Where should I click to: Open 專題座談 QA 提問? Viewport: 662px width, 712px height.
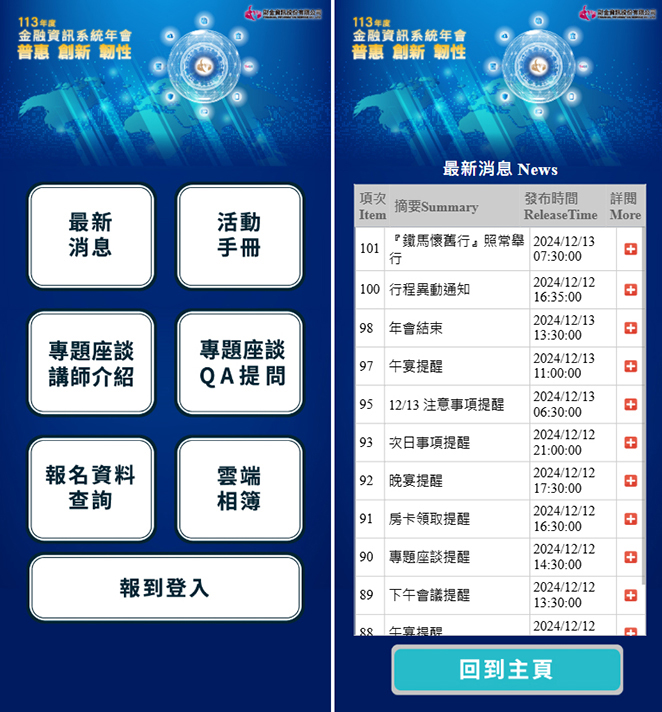[239, 363]
